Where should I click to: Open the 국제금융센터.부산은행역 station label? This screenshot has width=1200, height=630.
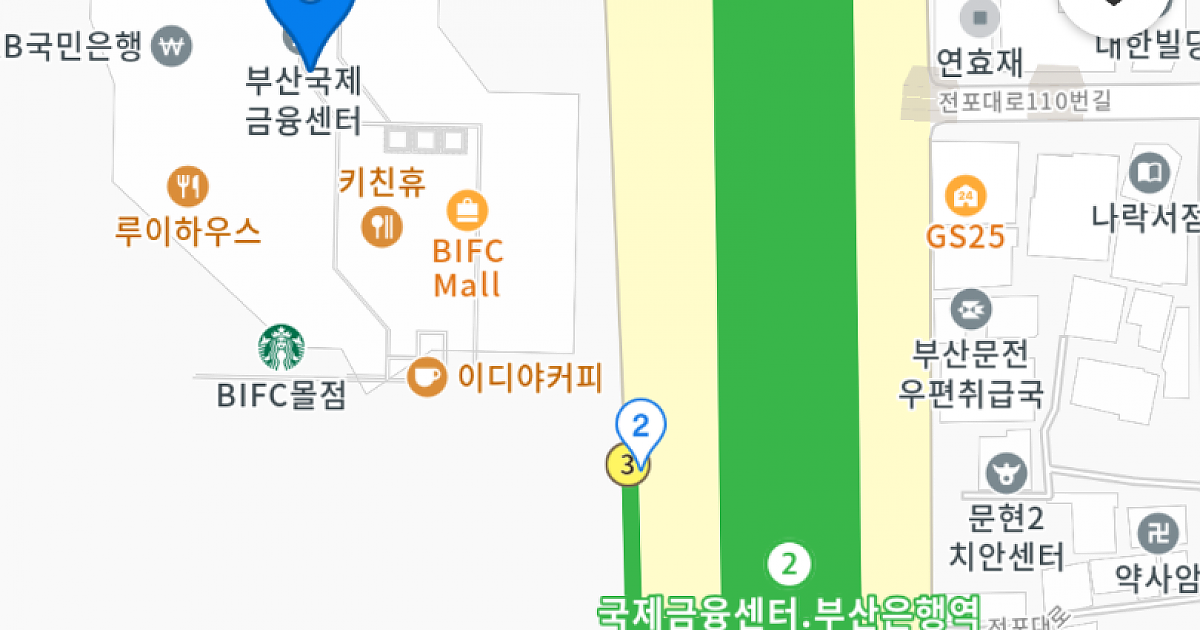click(790, 607)
